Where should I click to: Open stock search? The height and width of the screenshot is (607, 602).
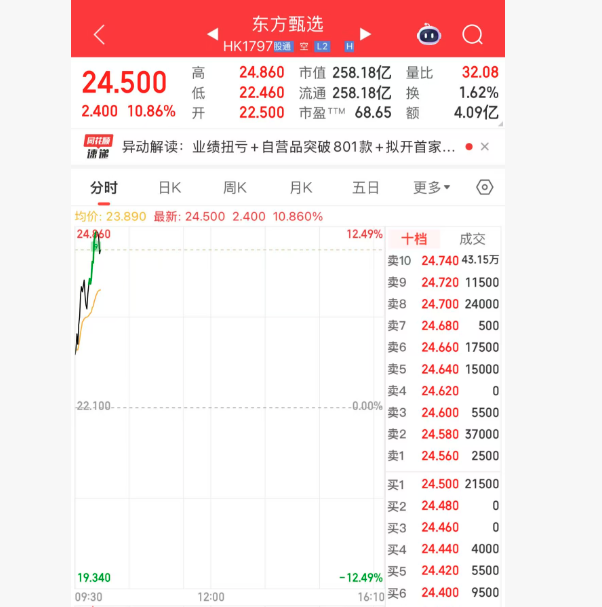(472, 35)
